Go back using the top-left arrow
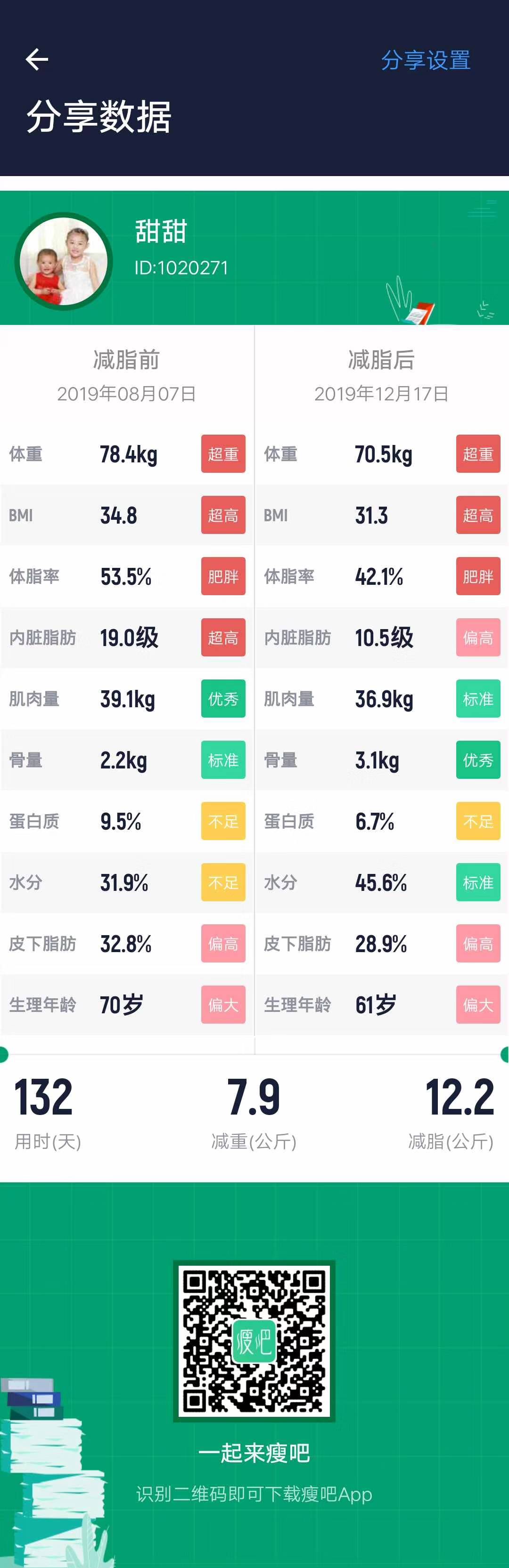 (37, 59)
